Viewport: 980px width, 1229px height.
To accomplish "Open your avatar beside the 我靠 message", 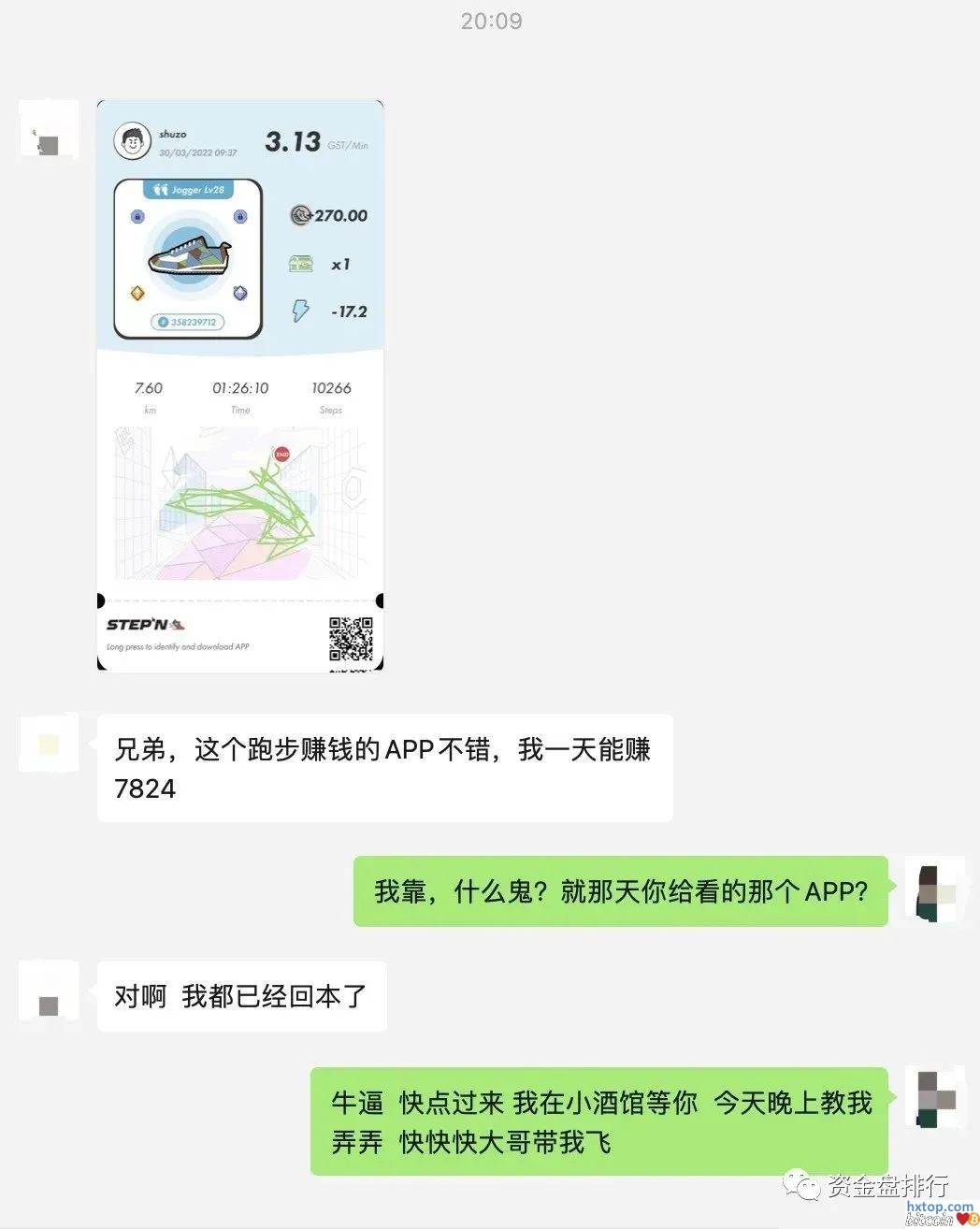I will [935, 889].
